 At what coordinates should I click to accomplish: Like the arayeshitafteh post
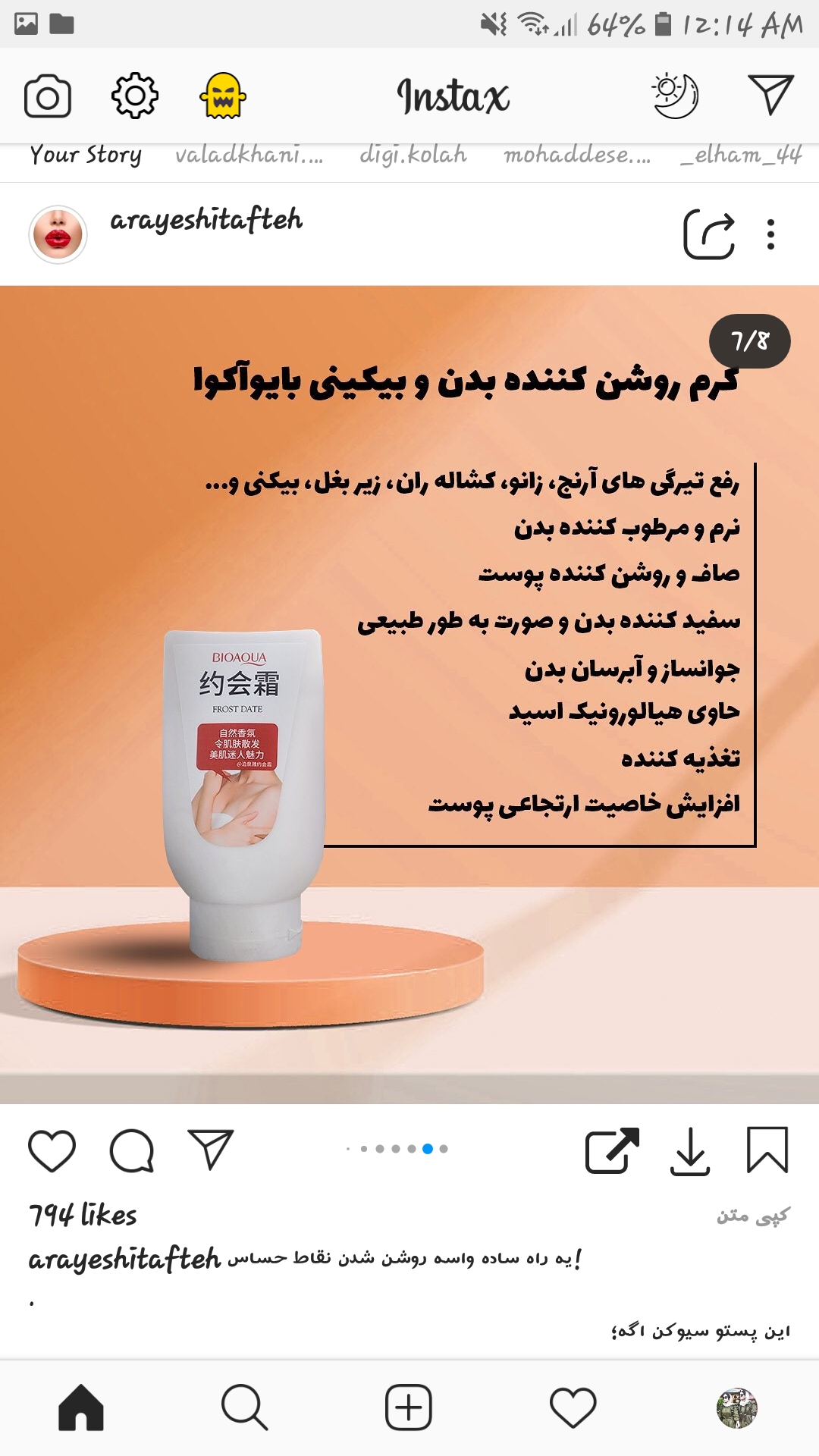coord(52,1150)
